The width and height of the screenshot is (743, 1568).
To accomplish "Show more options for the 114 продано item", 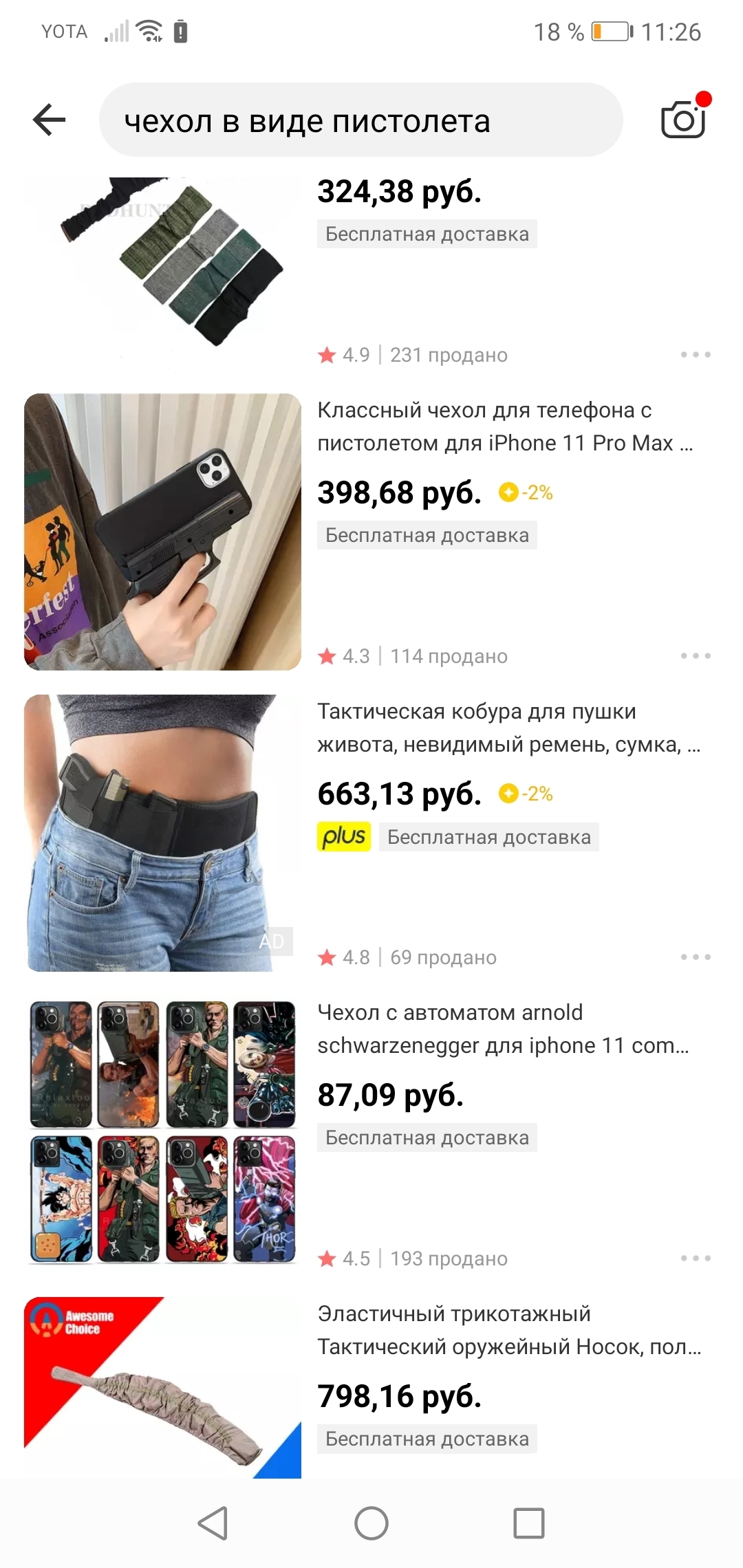I will click(696, 656).
